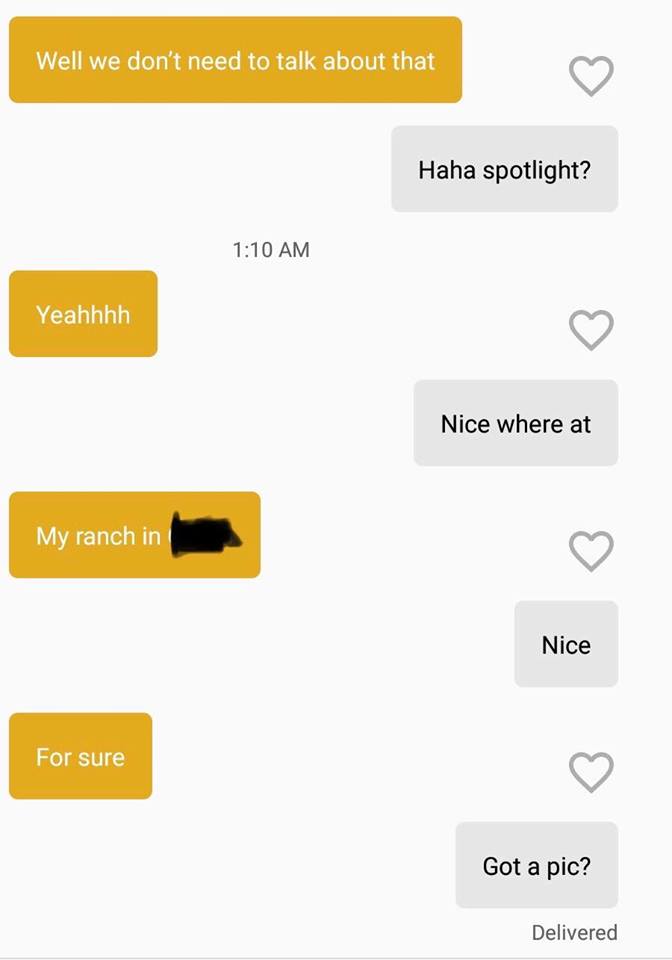This screenshot has height=960, width=672.
Task: Tap the heart beside 'For sure'
Action: pyautogui.click(x=590, y=771)
